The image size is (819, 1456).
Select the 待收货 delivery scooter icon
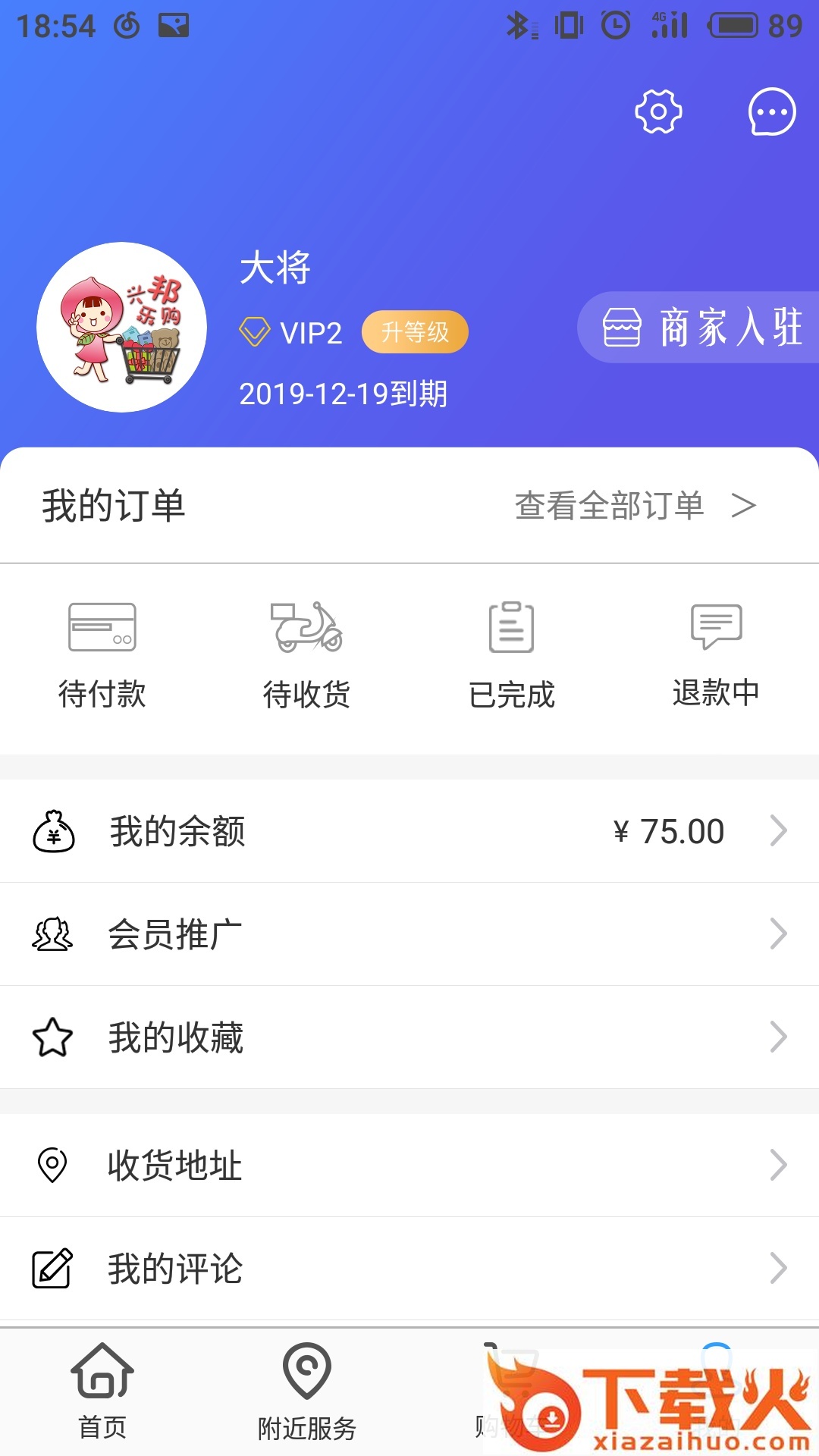click(x=306, y=628)
